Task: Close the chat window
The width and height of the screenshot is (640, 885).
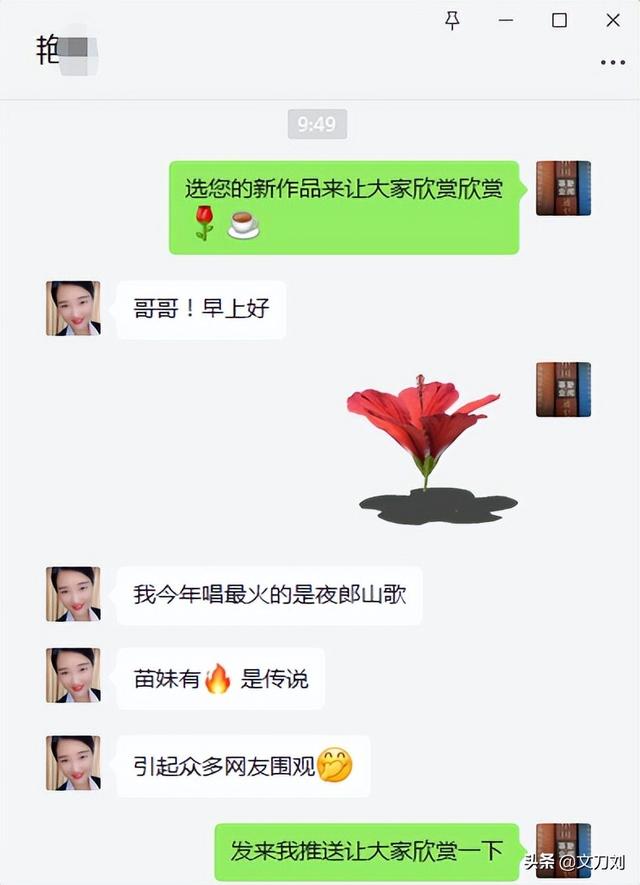Action: click(613, 20)
